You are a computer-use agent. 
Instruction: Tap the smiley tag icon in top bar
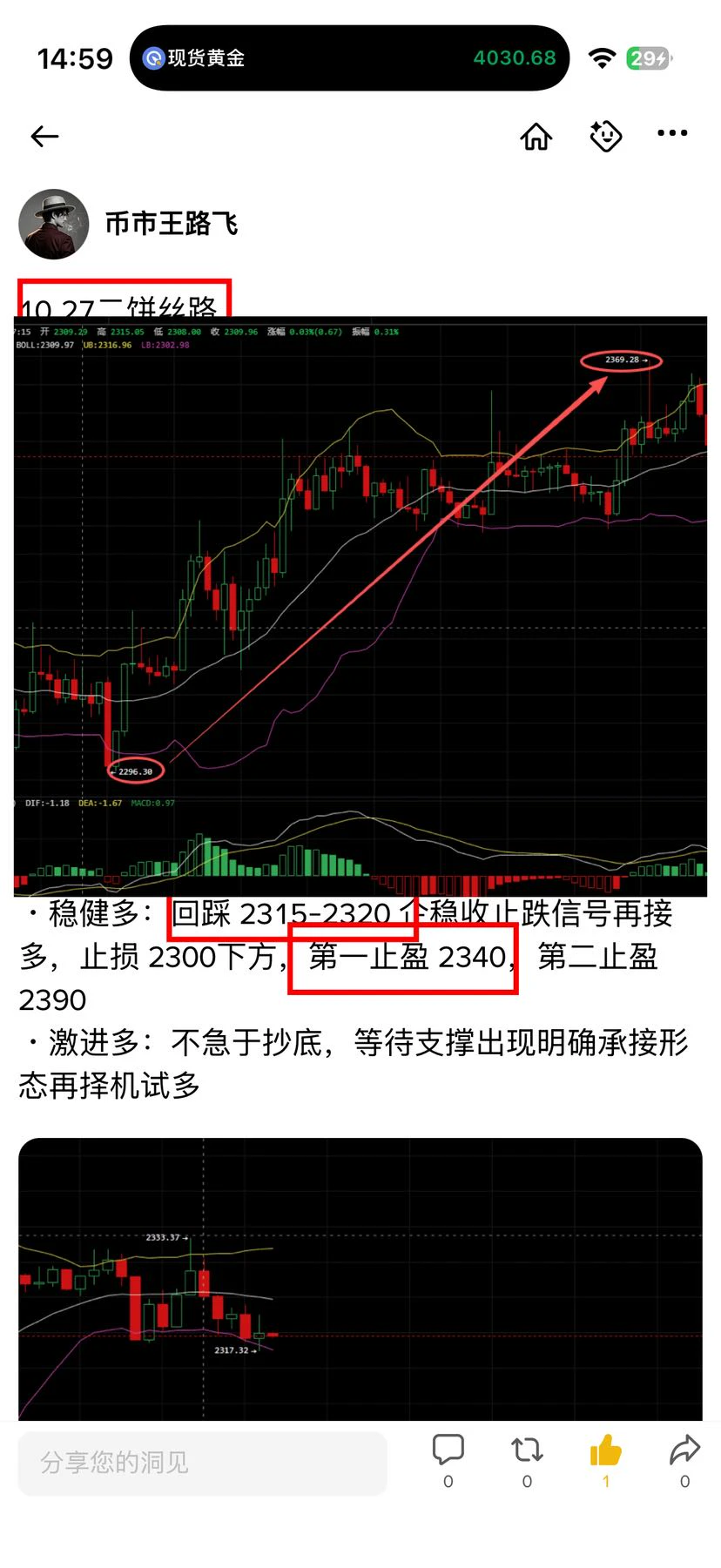coord(605,136)
